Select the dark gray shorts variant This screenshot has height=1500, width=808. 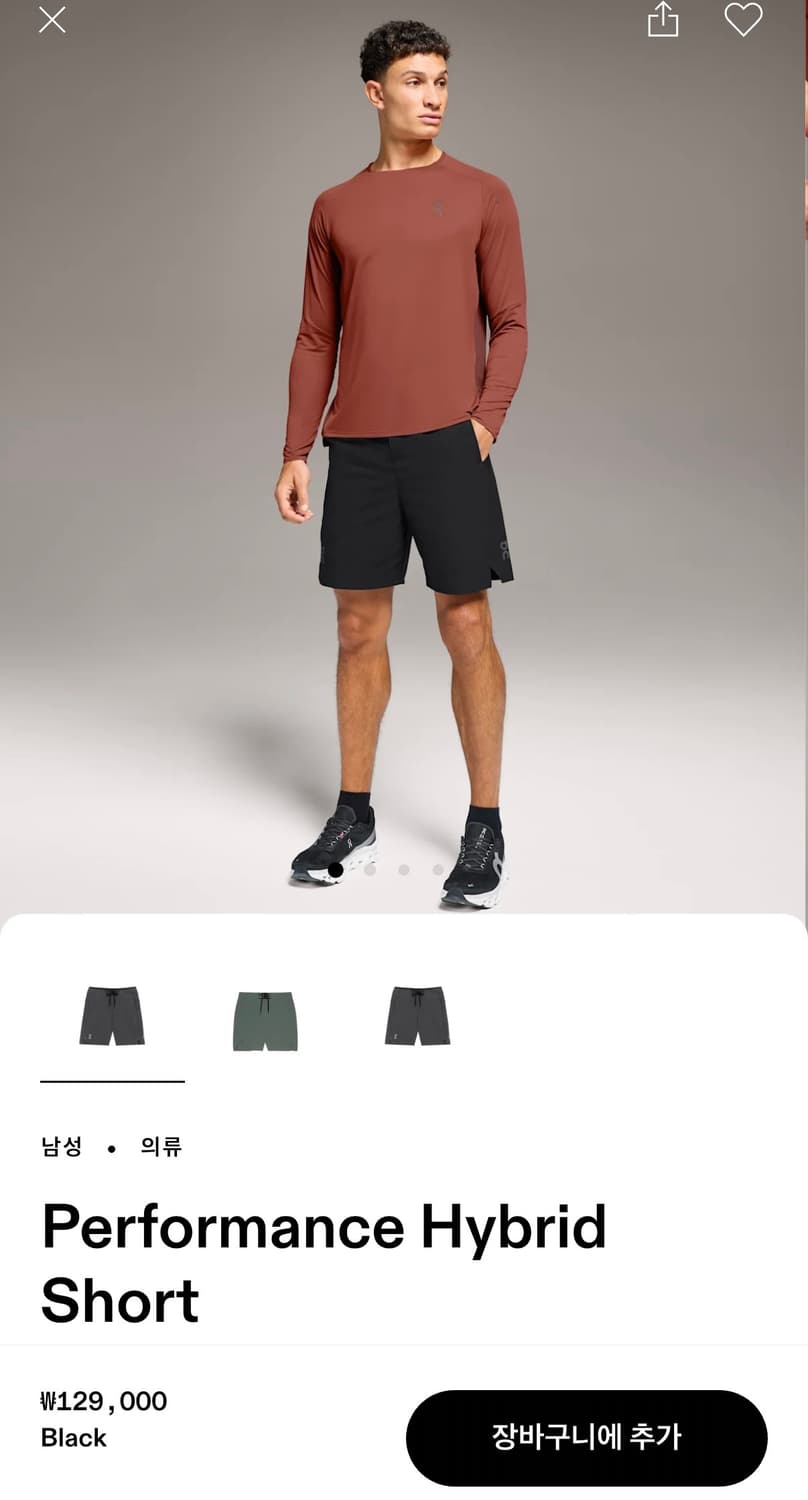coord(415,1015)
